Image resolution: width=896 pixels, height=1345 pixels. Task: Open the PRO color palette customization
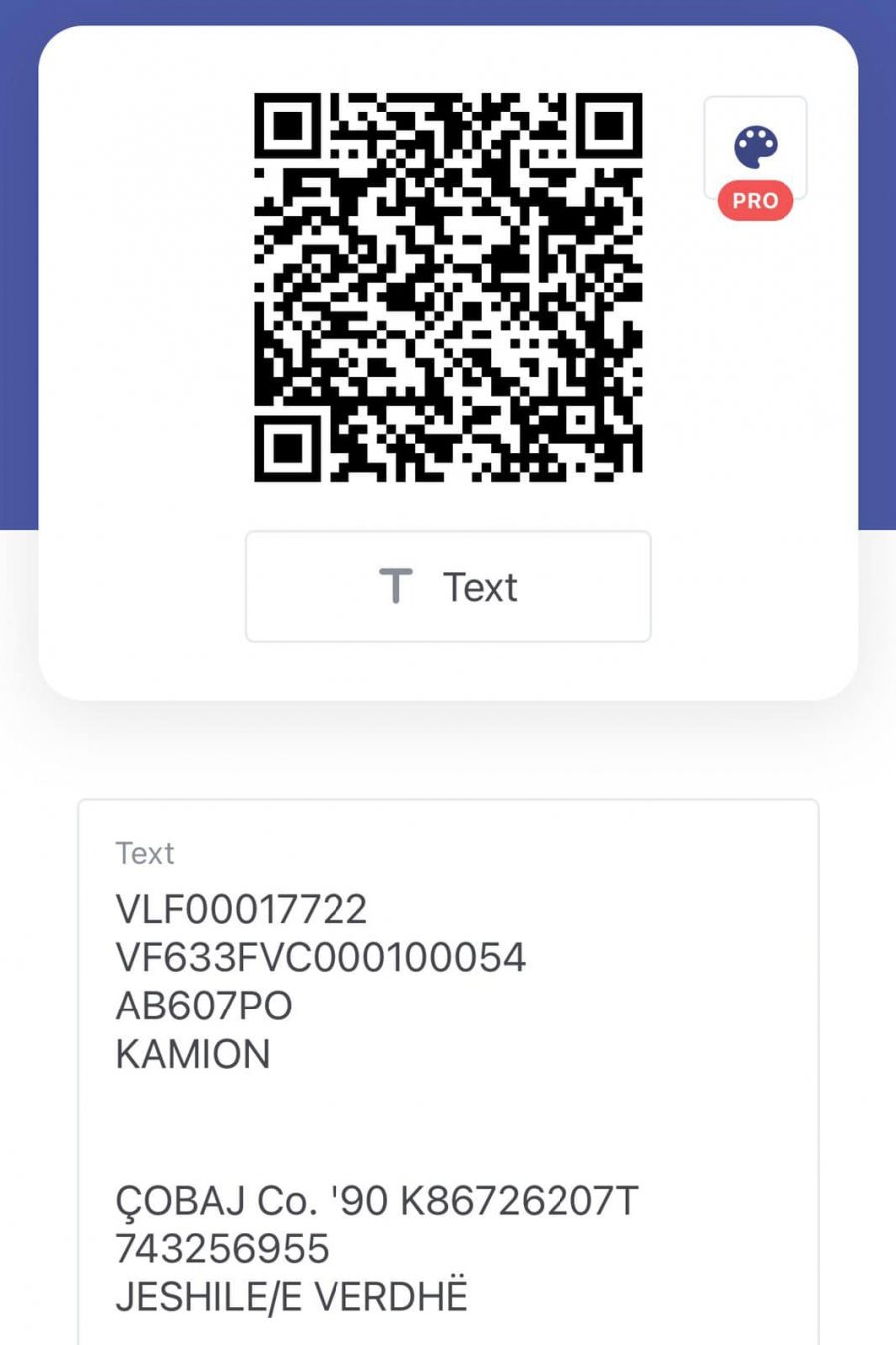pos(755,149)
